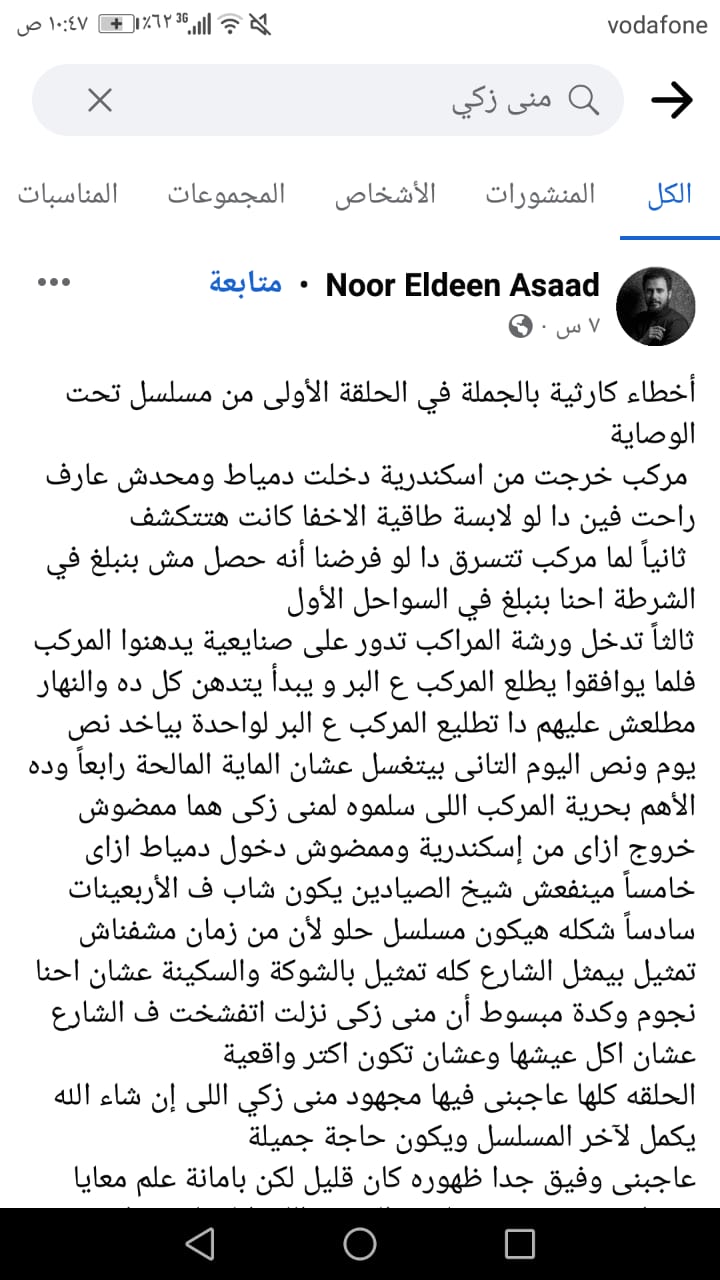
Task: Tap the system home button
Action: click(x=360, y=1243)
